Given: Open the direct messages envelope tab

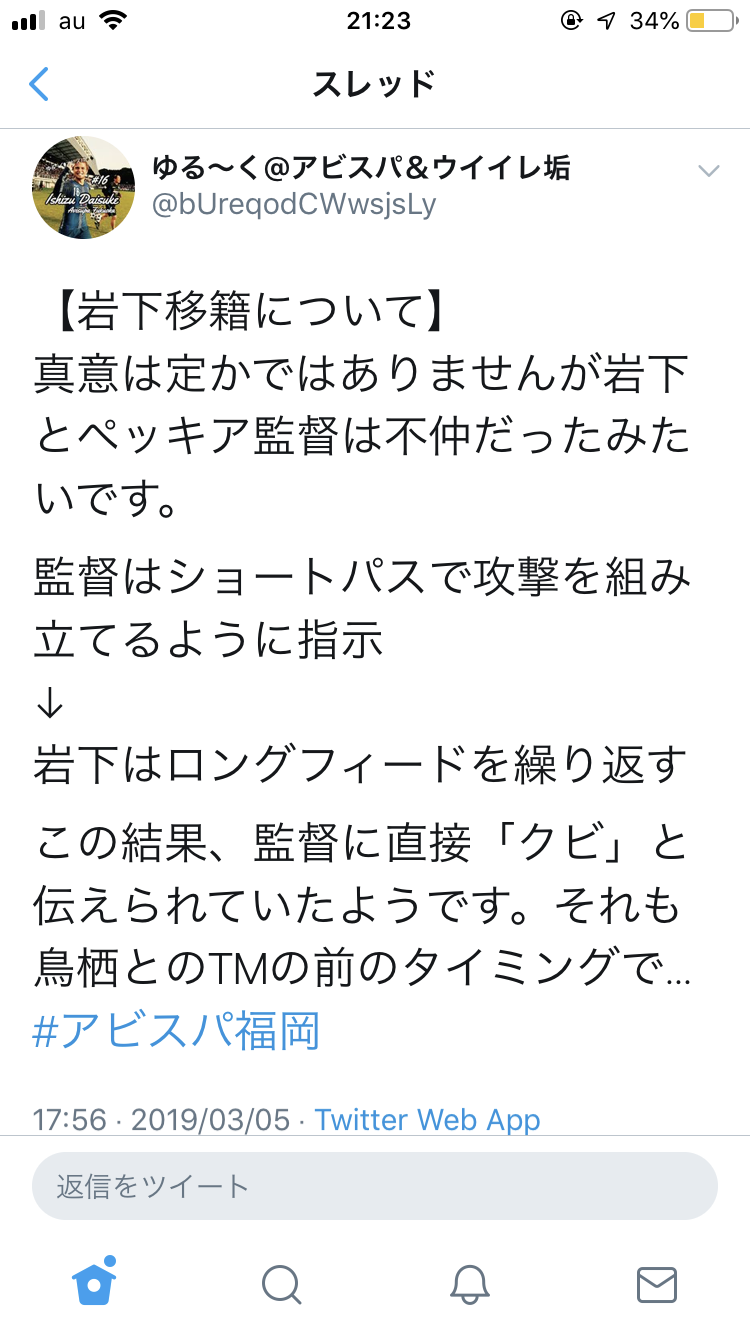Looking at the screenshot, I should [657, 1284].
